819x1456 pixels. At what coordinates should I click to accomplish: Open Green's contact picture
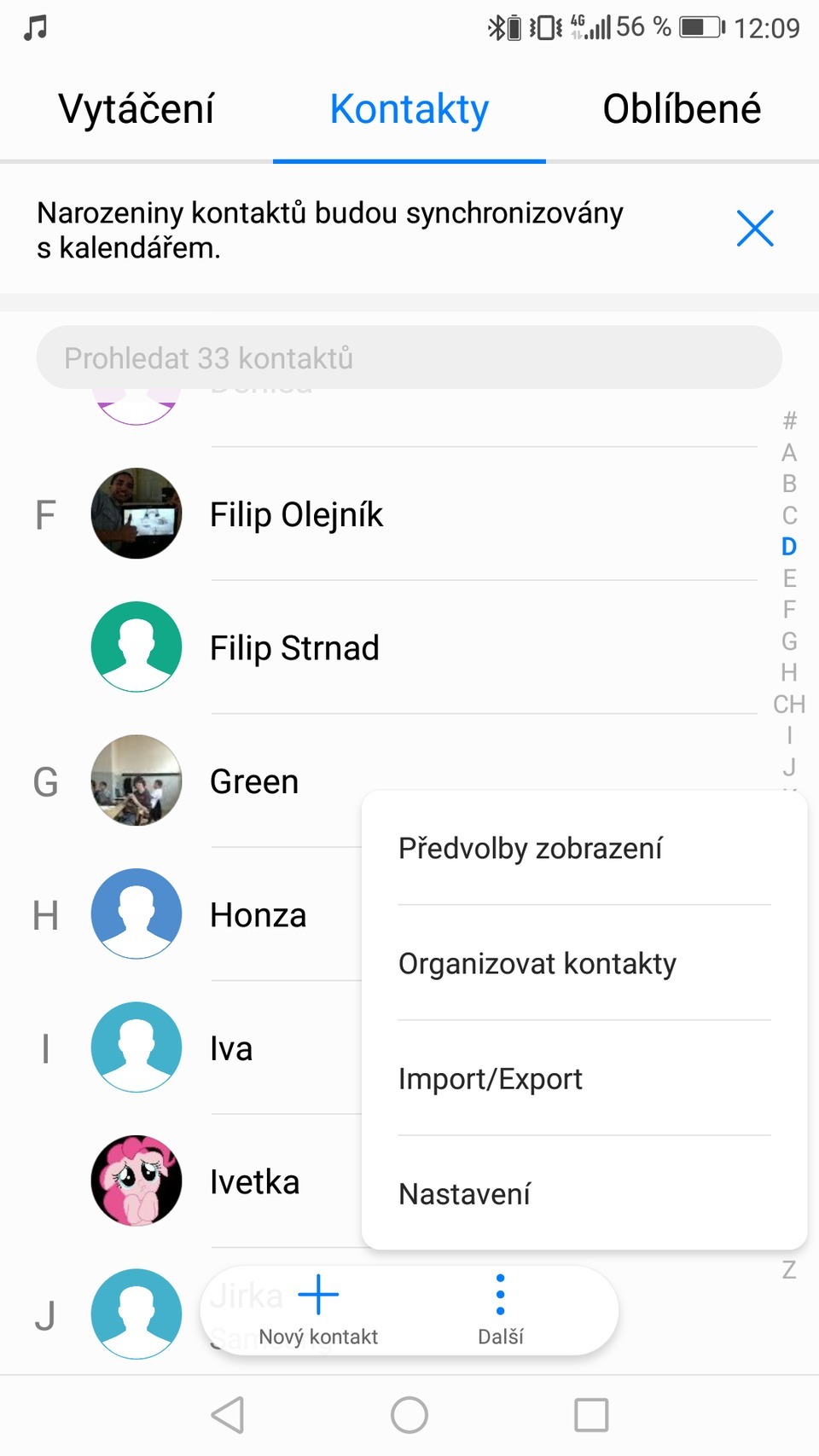(136, 780)
